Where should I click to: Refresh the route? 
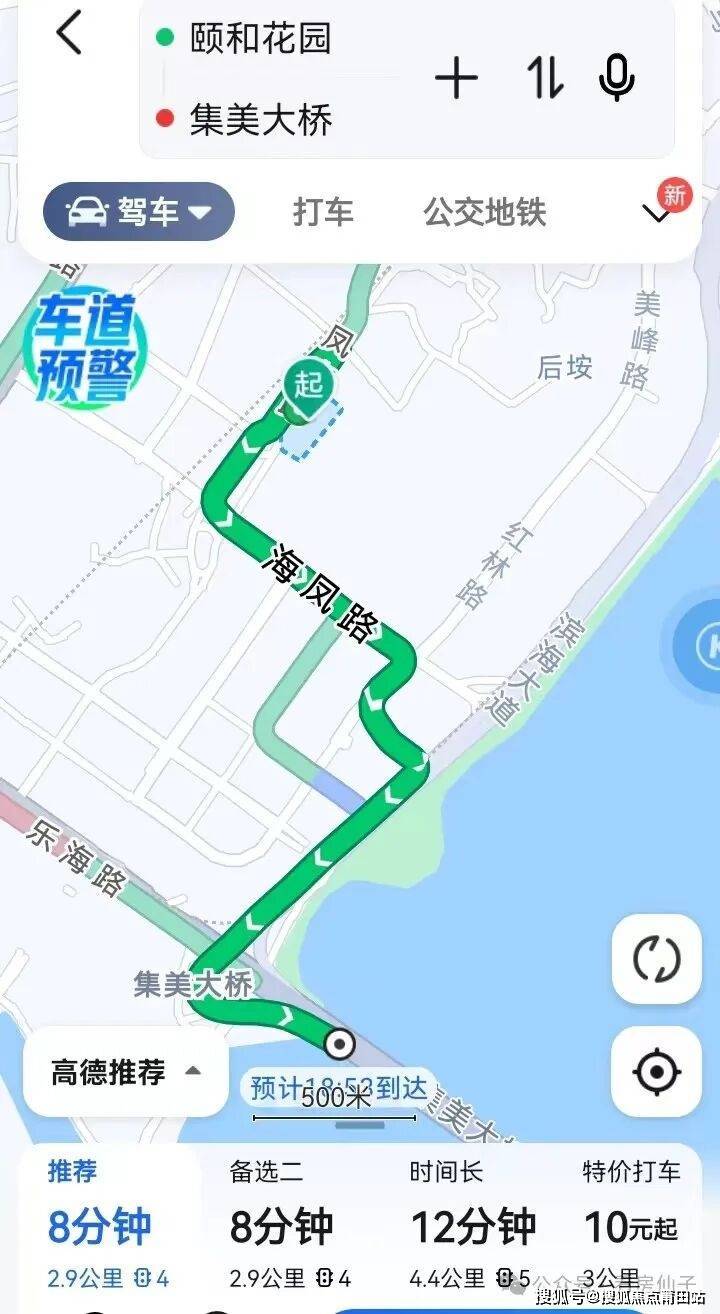coord(656,960)
